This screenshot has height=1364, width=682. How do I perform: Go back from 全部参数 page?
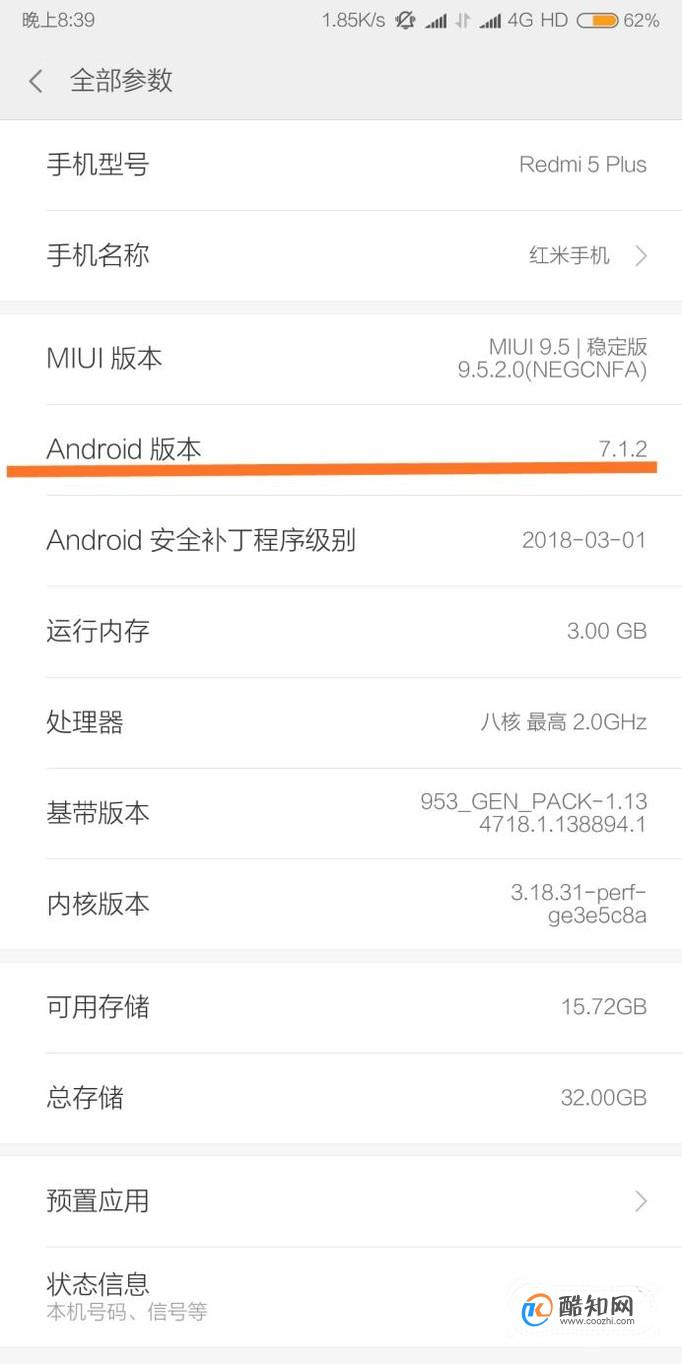tap(36, 81)
